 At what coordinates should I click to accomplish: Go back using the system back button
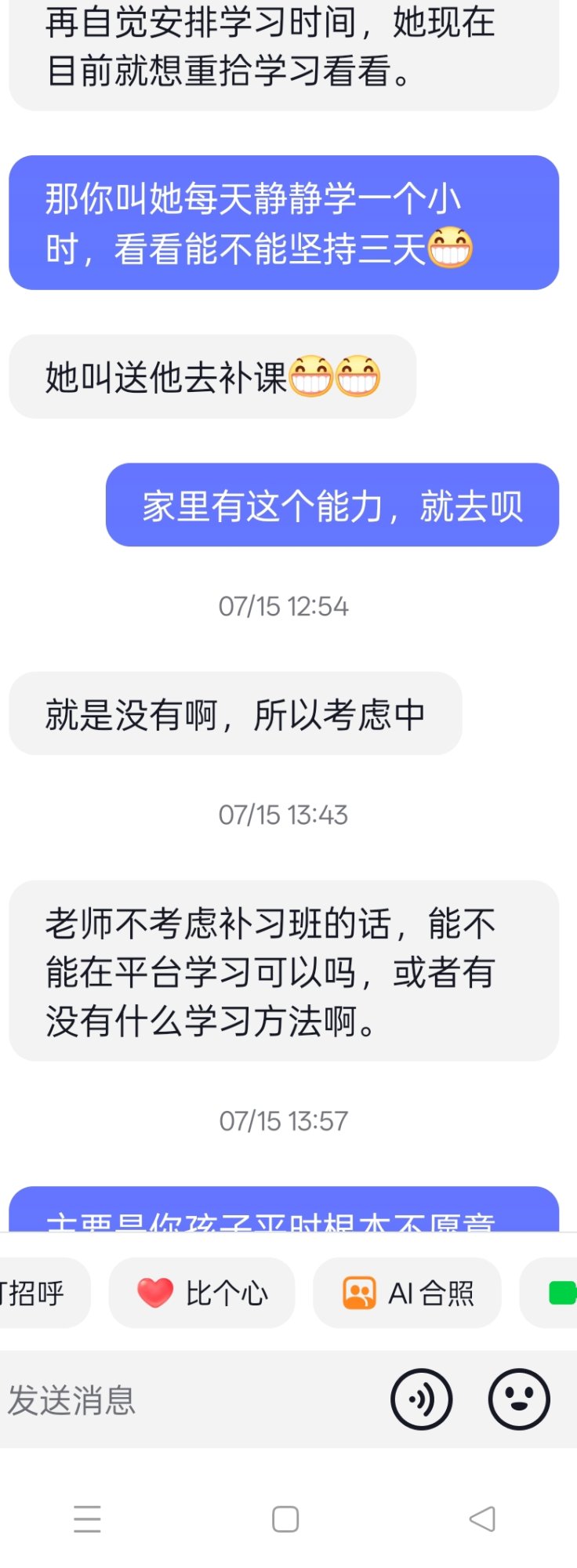tap(482, 1519)
